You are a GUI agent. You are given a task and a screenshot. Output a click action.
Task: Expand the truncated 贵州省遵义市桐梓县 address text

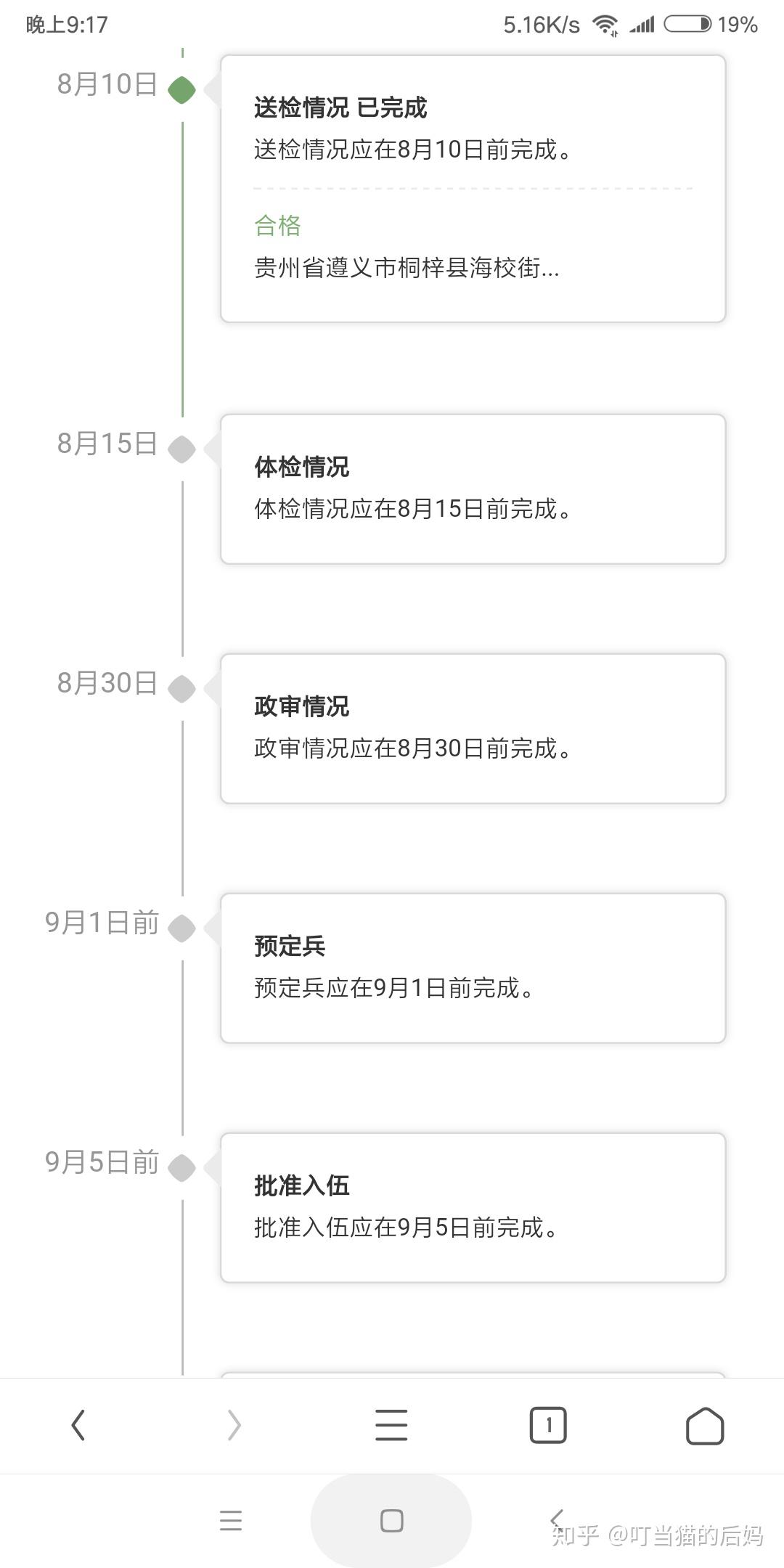pos(404,269)
